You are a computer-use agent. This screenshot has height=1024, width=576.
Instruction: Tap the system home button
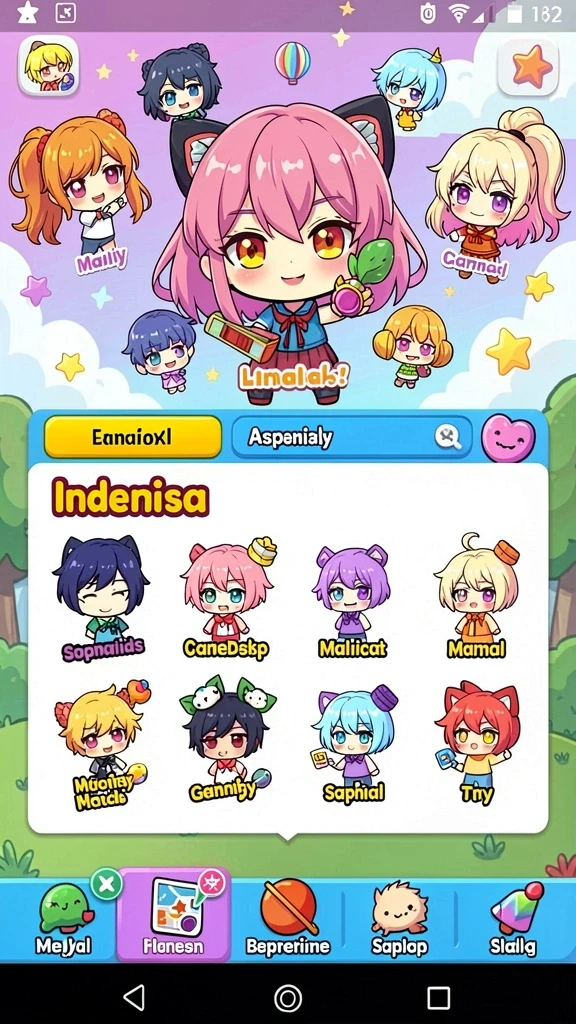coord(287,998)
